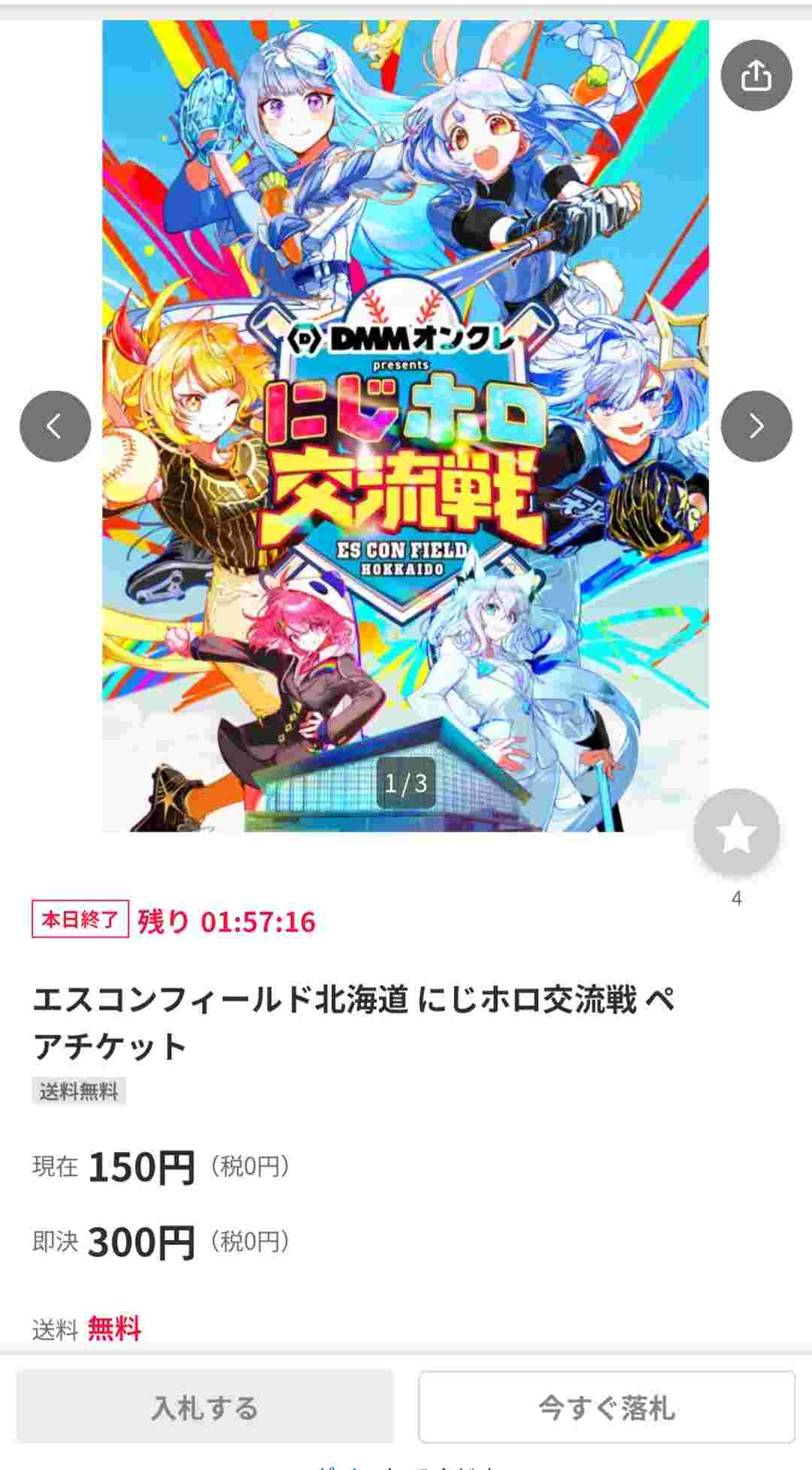This screenshot has height=1470, width=812.
Task: Tap the 入札する bid button
Action: [x=205, y=1407]
